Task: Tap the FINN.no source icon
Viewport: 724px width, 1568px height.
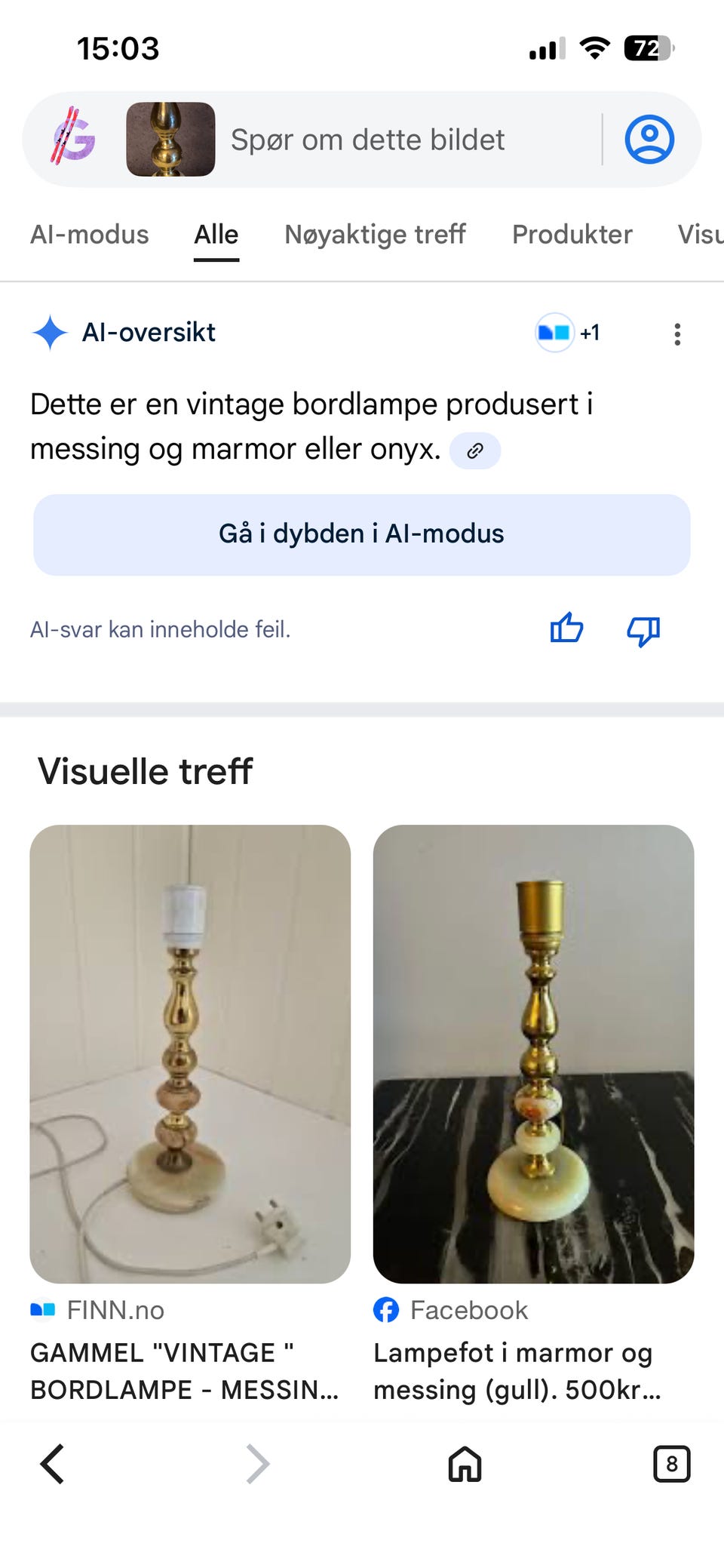Action: (43, 1309)
